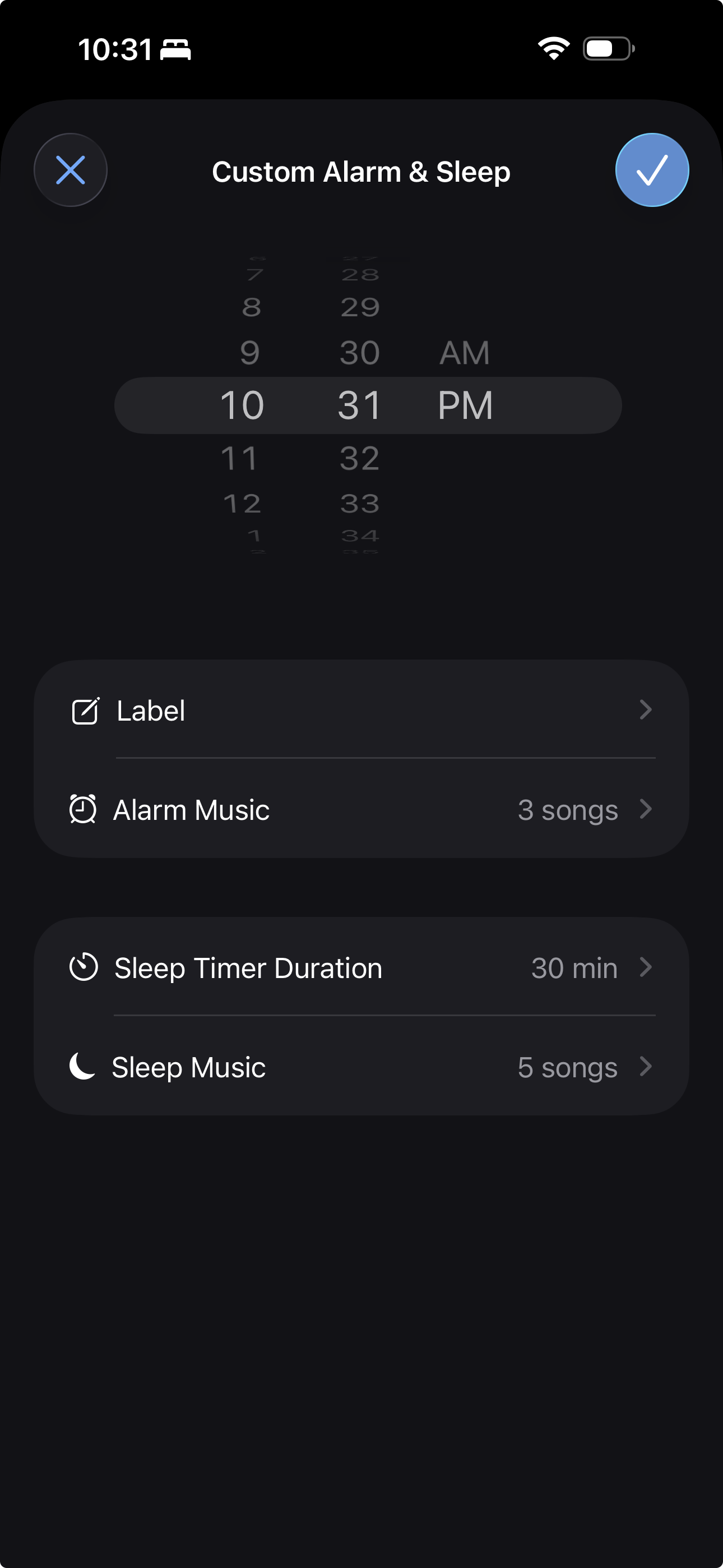This screenshot has width=723, height=1568.
Task: Select the Label edit pencil icon
Action: click(85, 711)
